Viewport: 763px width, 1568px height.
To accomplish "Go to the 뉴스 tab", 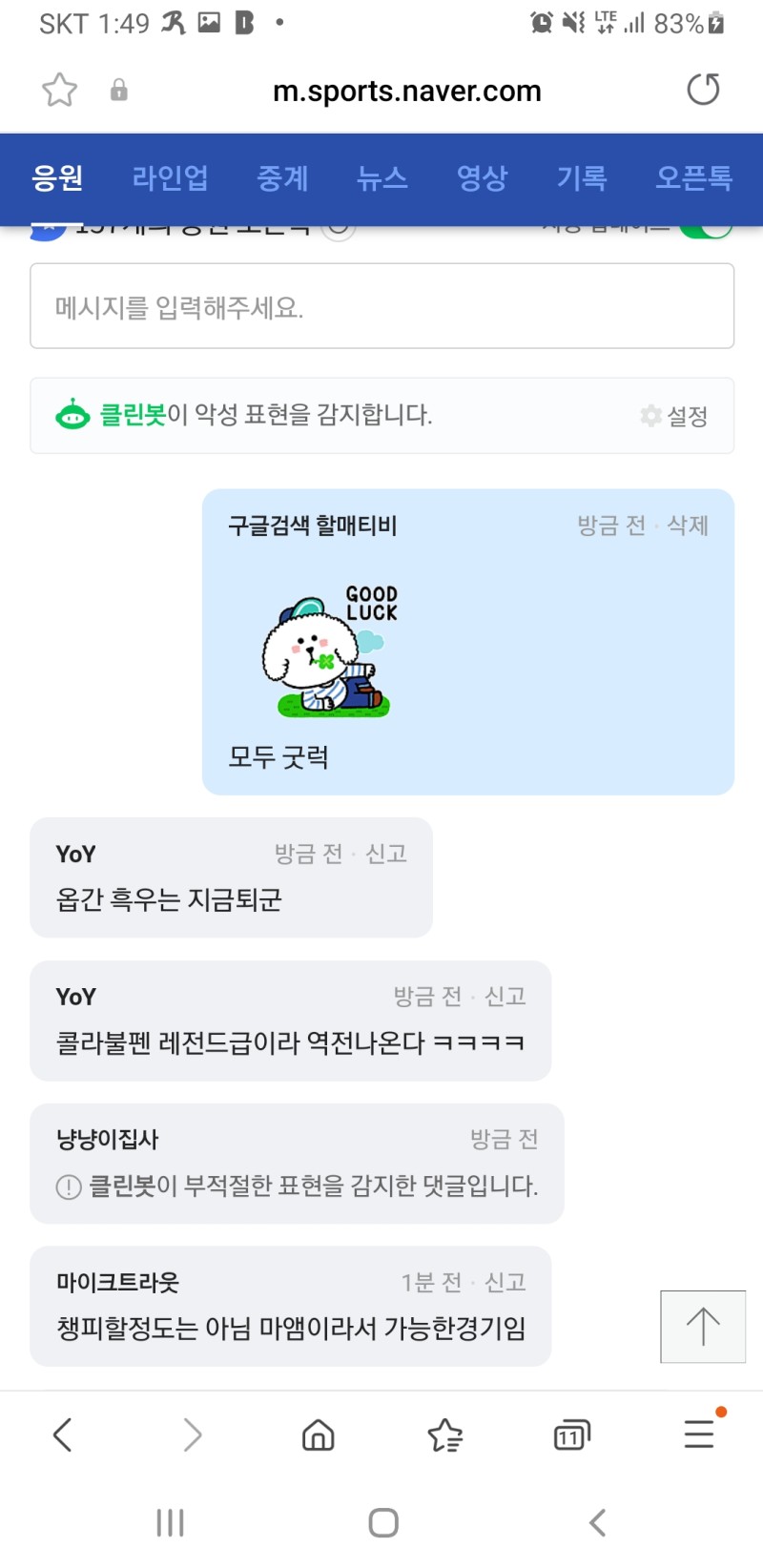I will [382, 178].
